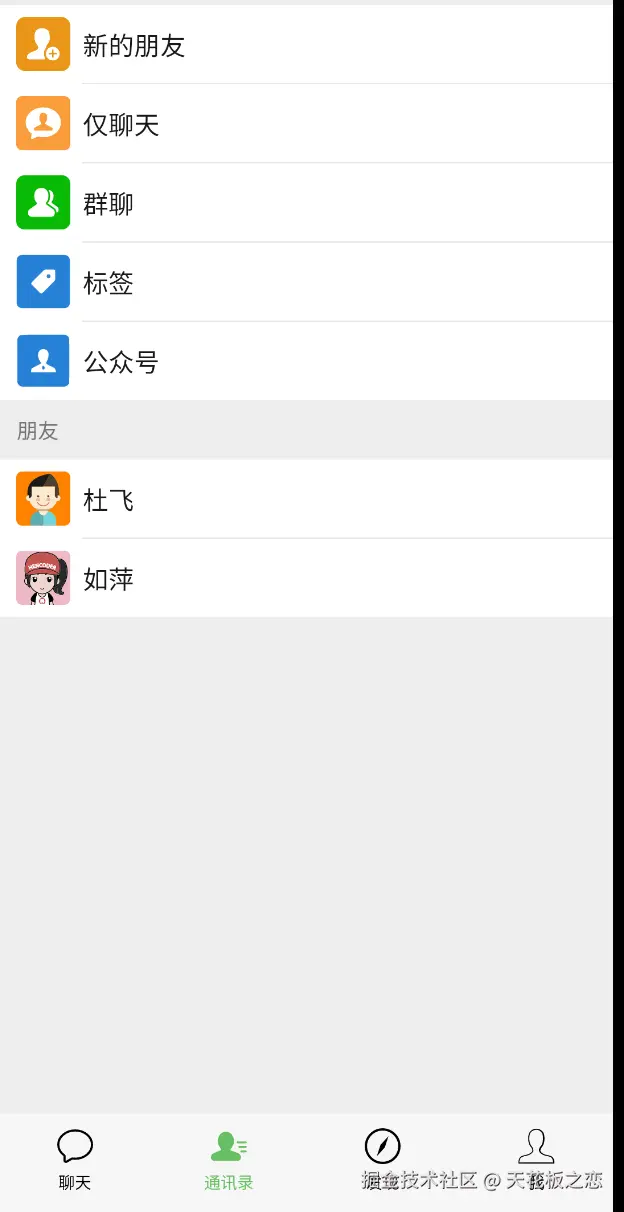Image resolution: width=624 pixels, height=1212 pixels.
Task: Switch to the 聊天 tab
Action: coord(75,1159)
